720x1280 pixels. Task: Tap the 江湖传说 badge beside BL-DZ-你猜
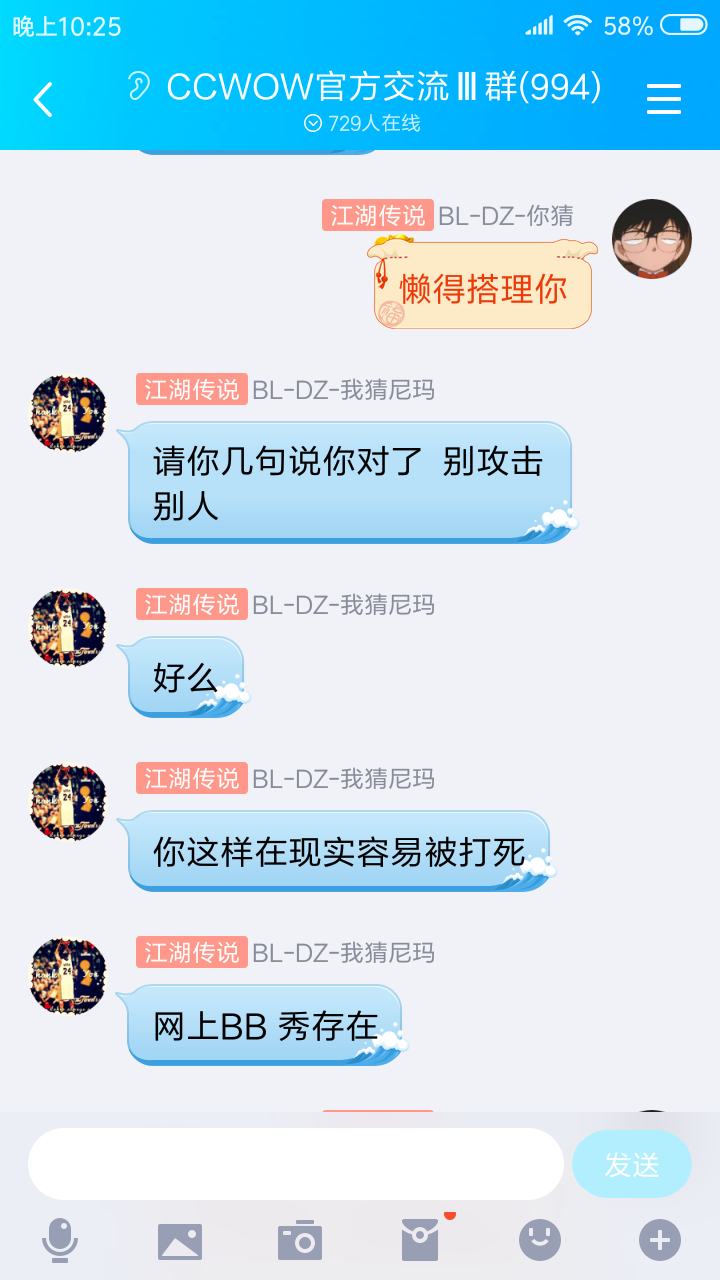click(x=378, y=214)
